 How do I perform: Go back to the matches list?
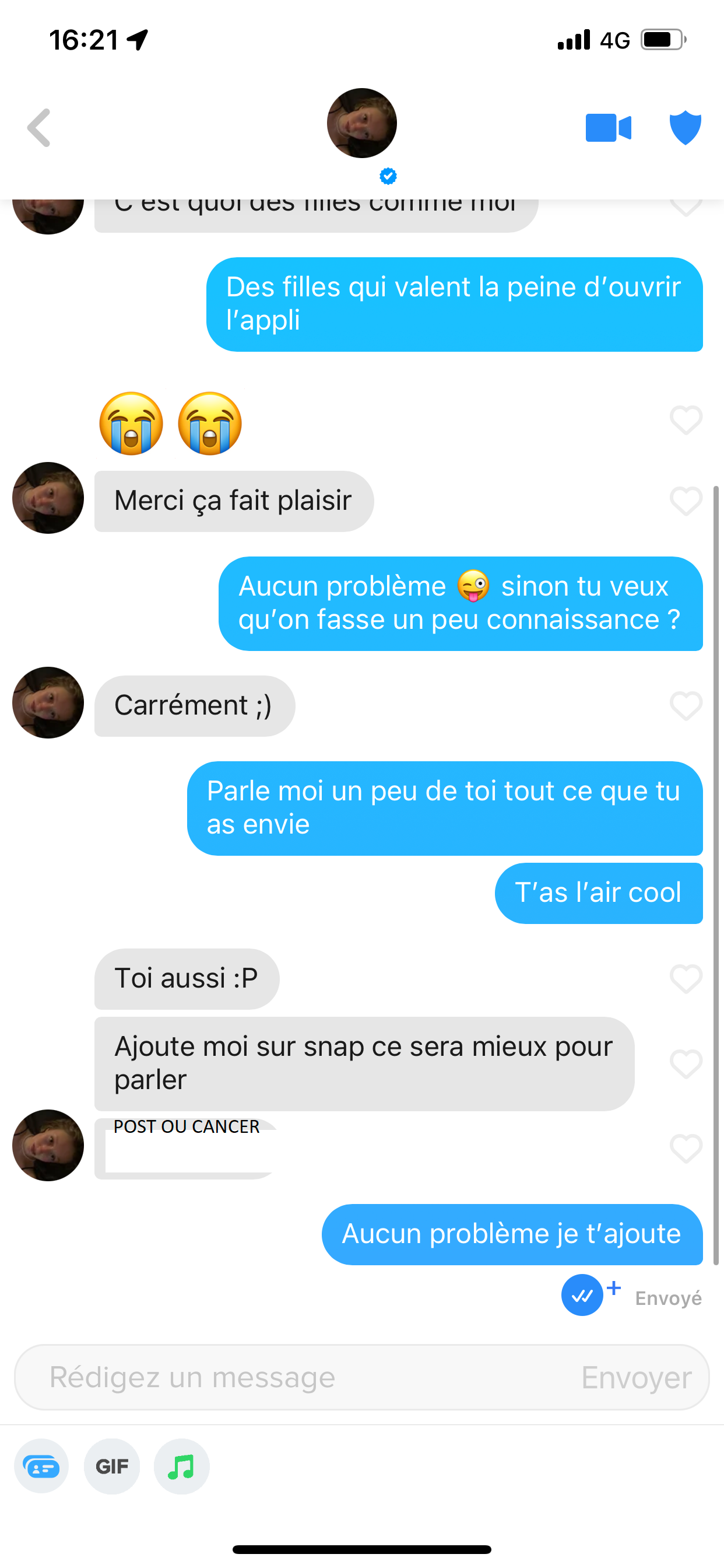[x=39, y=128]
